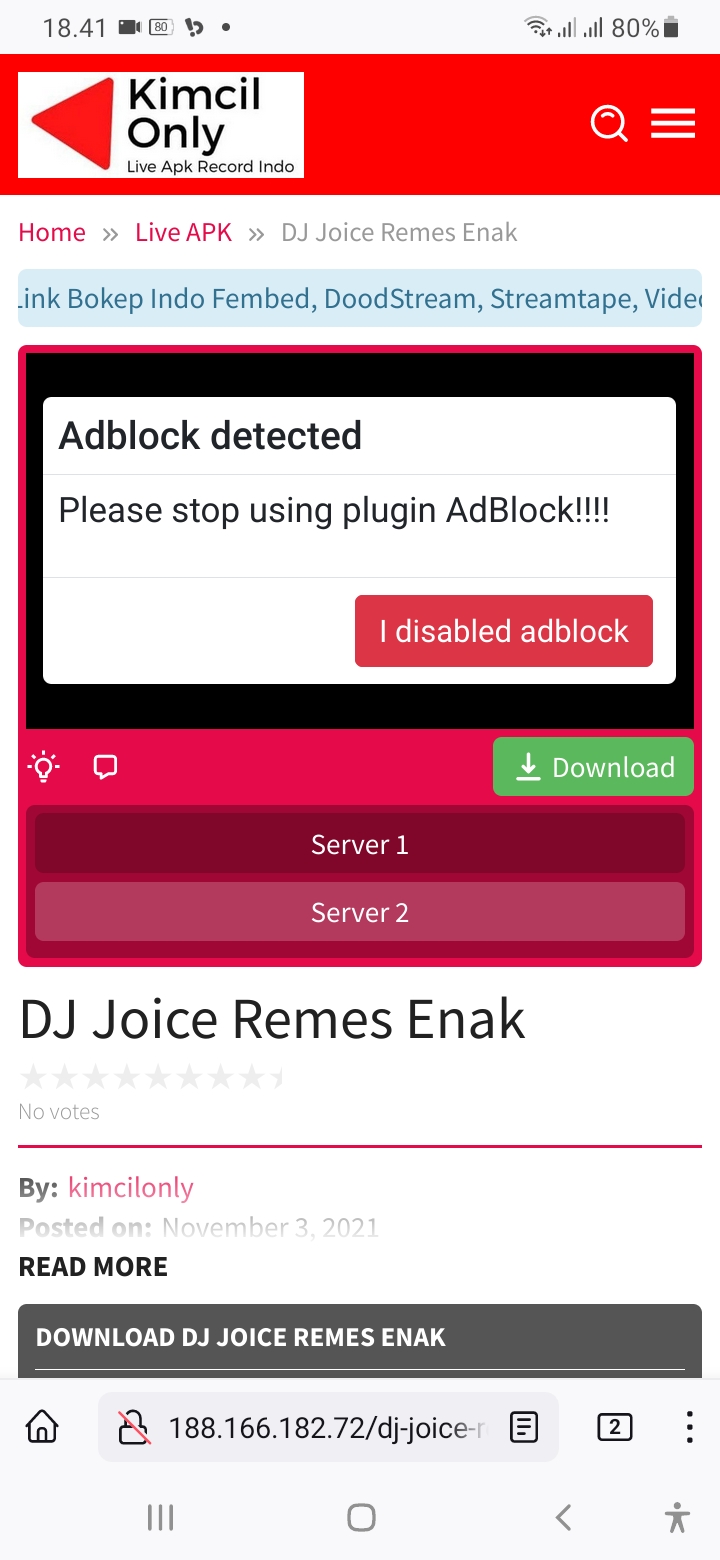The image size is (720, 1560).
Task: Open the browser overflow menu
Action: (x=689, y=1427)
